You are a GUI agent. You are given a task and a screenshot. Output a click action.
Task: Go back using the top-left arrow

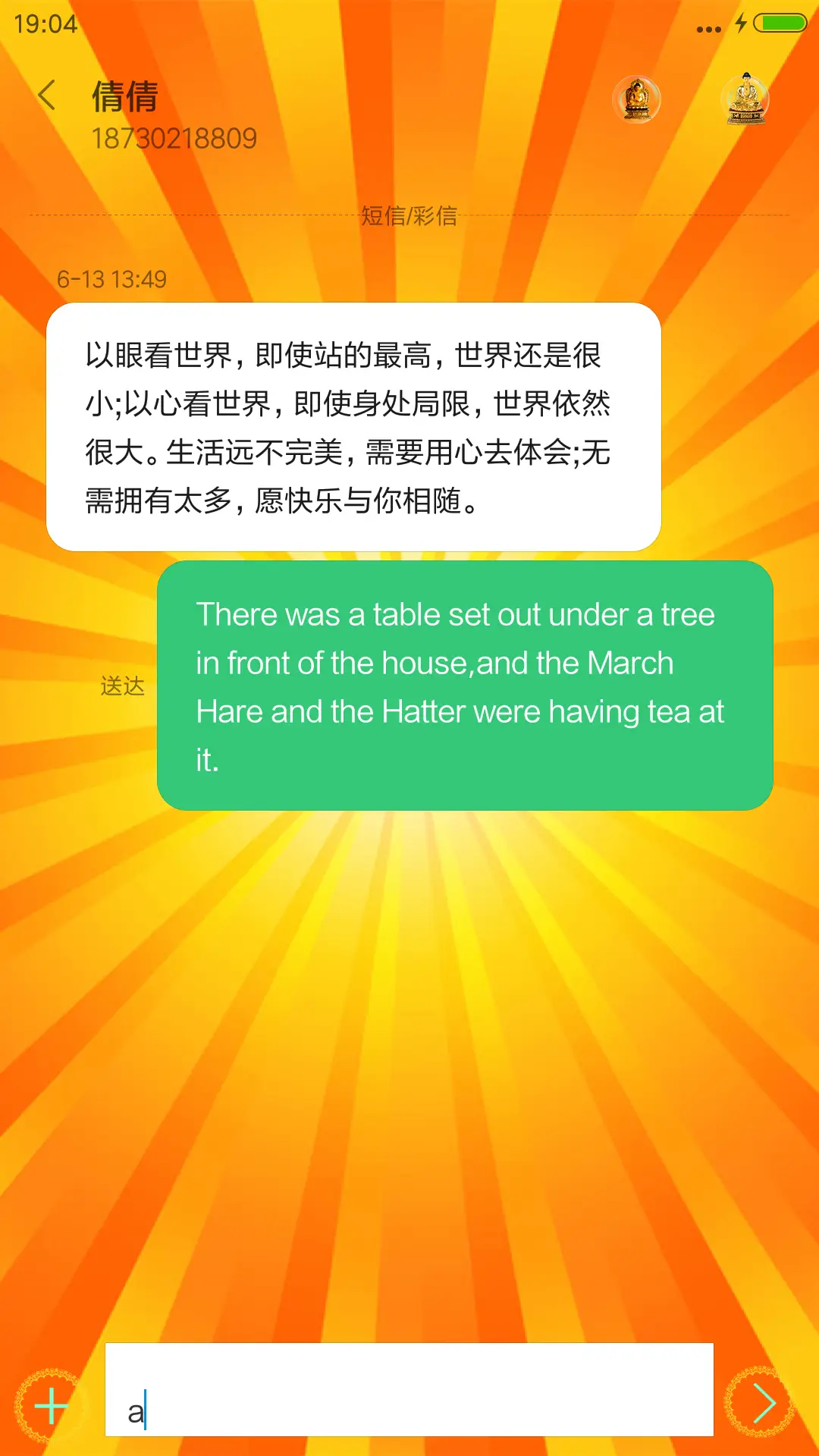pos(47,96)
